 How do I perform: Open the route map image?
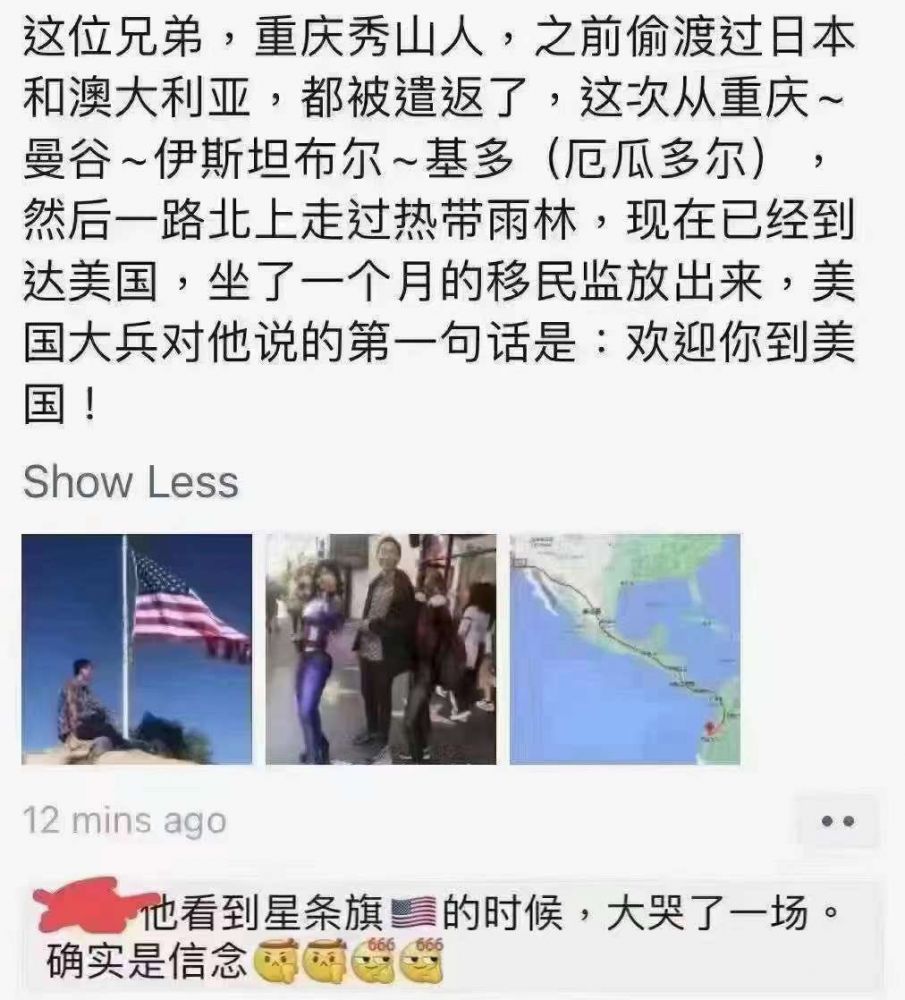point(625,649)
